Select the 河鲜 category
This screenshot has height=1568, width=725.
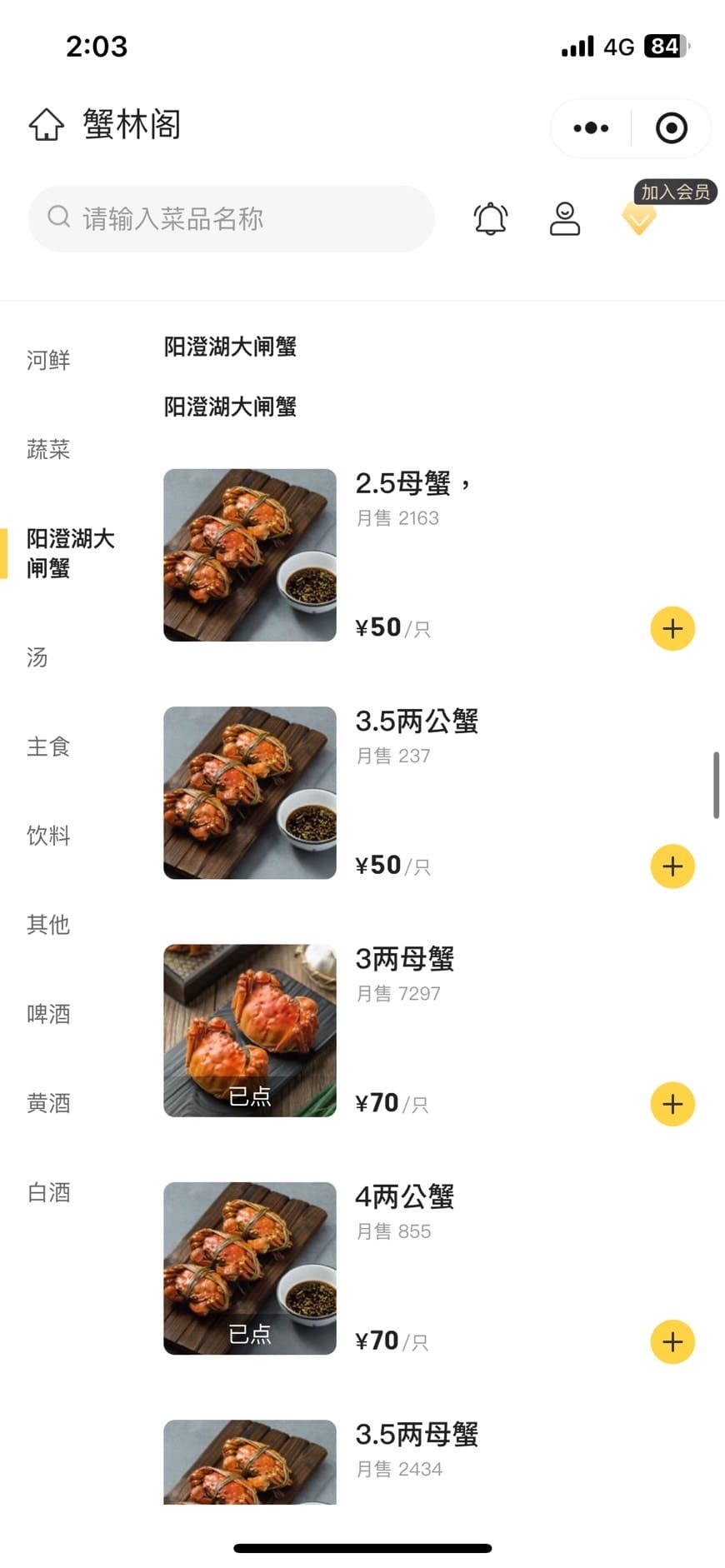click(x=47, y=359)
